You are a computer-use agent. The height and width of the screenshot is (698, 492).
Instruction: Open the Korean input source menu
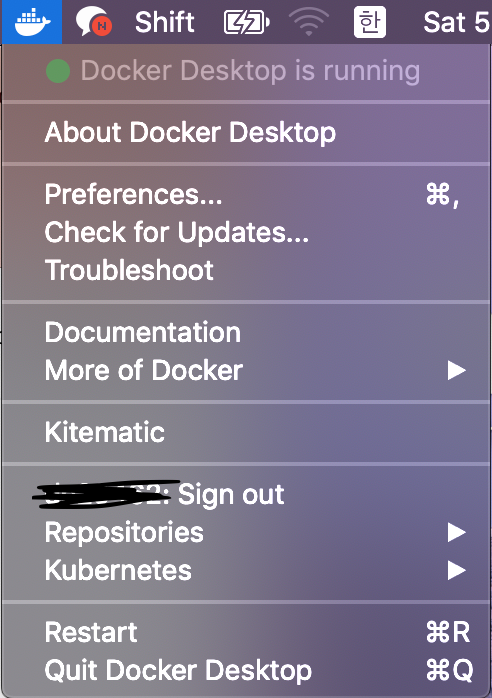click(370, 22)
